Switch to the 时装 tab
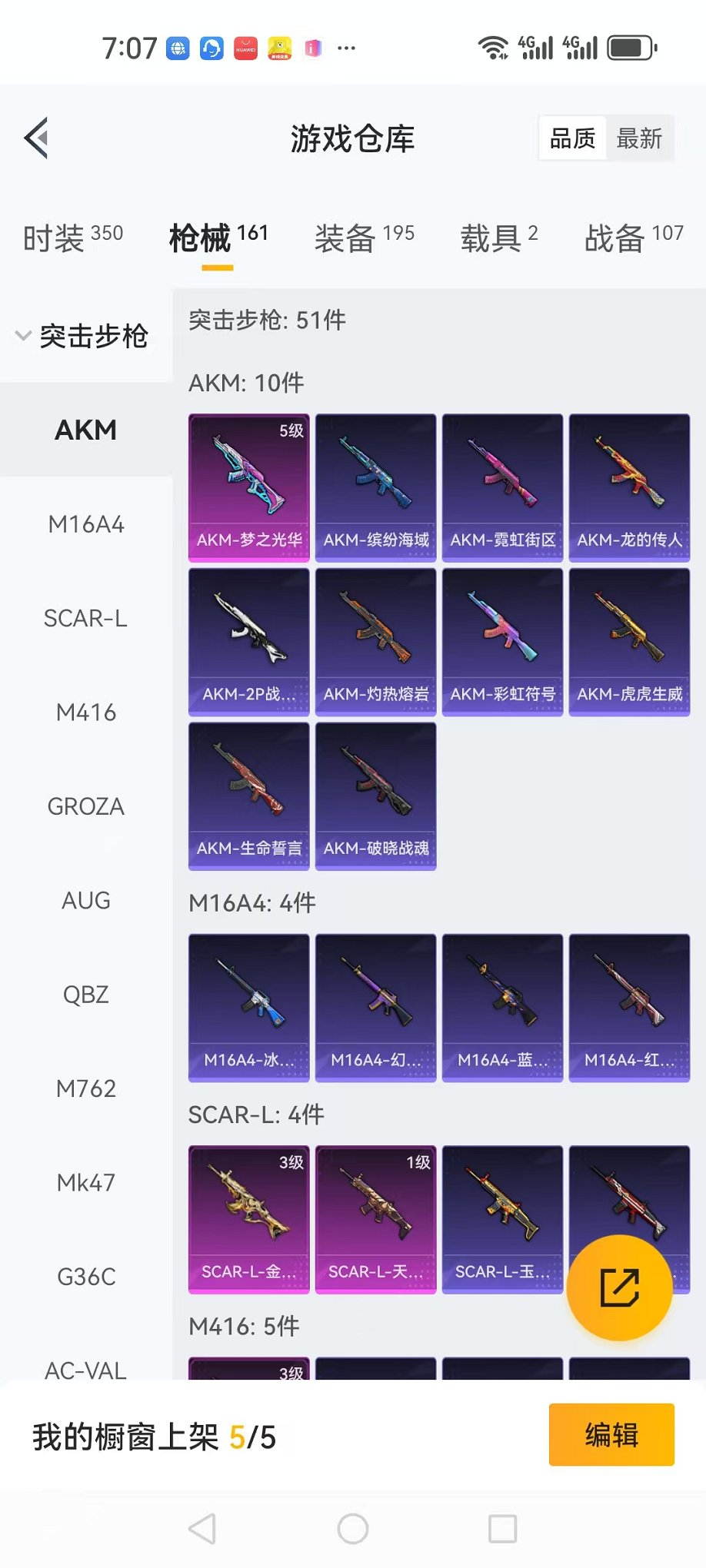Viewport: 706px width, 1568px height. coord(72,238)
